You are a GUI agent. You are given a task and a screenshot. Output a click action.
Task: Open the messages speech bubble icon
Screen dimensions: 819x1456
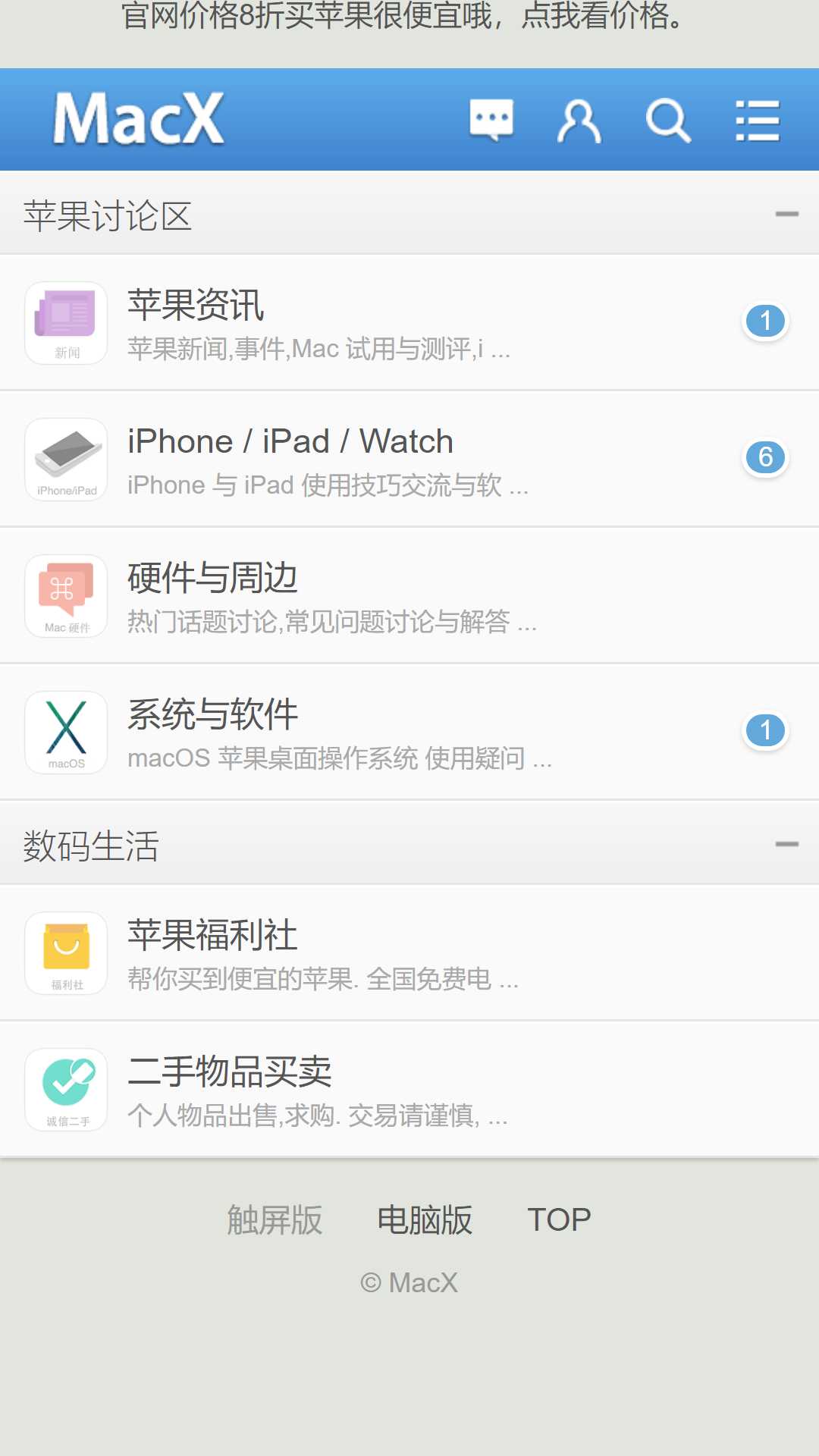tap(491, 120)
